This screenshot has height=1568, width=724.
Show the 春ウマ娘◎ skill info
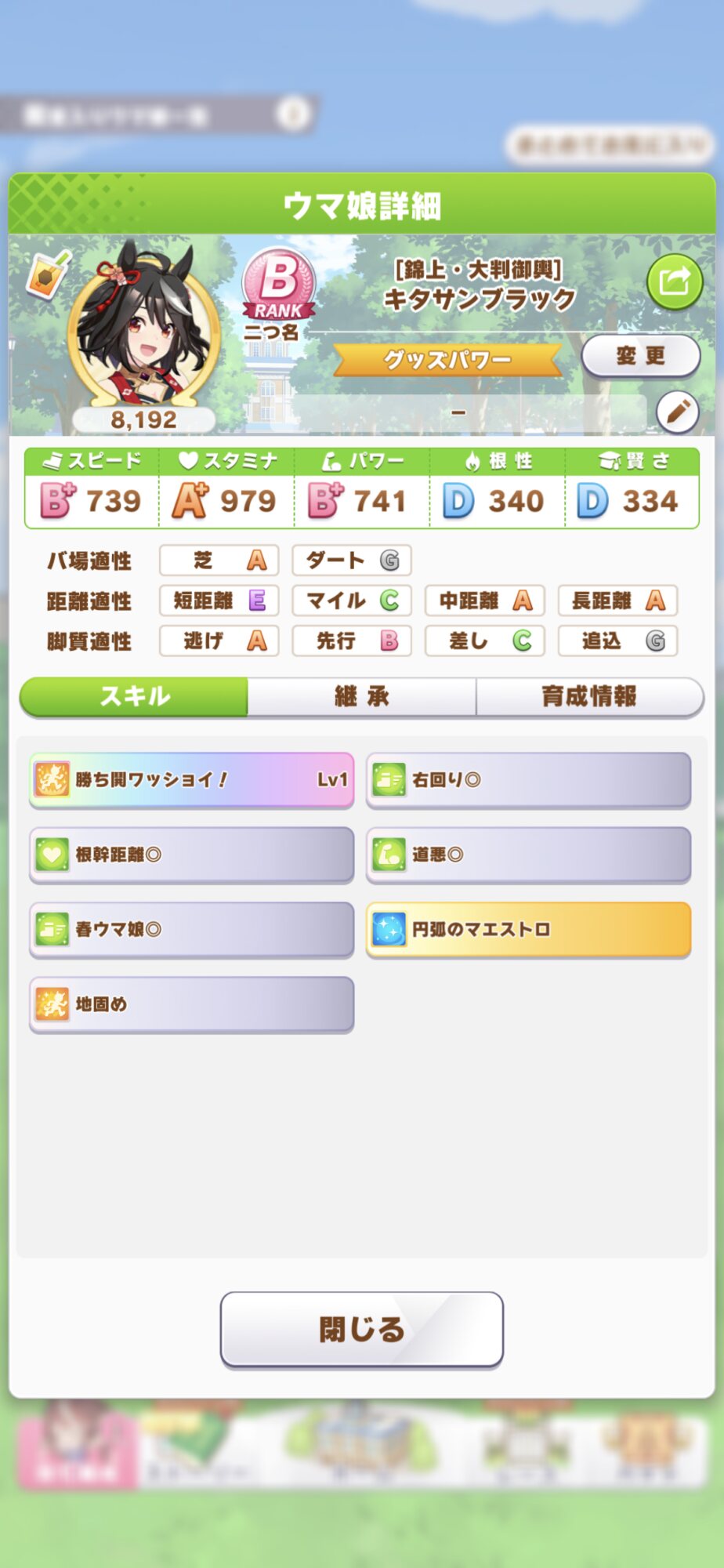click(191, 929)
